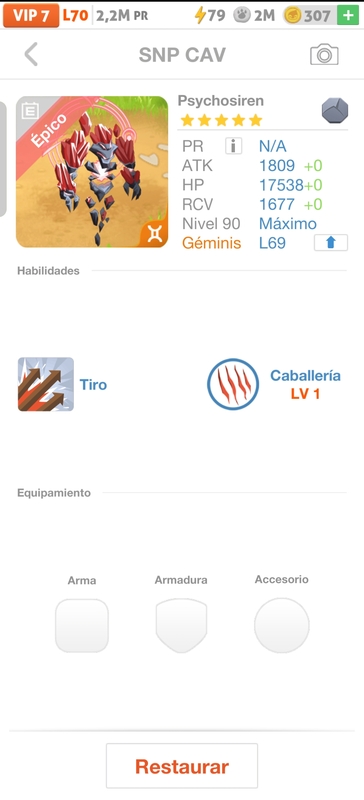Open the notes icon on the monster portrait
The width and height of the screenshot is (364, 800).
pyautogui.click(x=30, y=111)
